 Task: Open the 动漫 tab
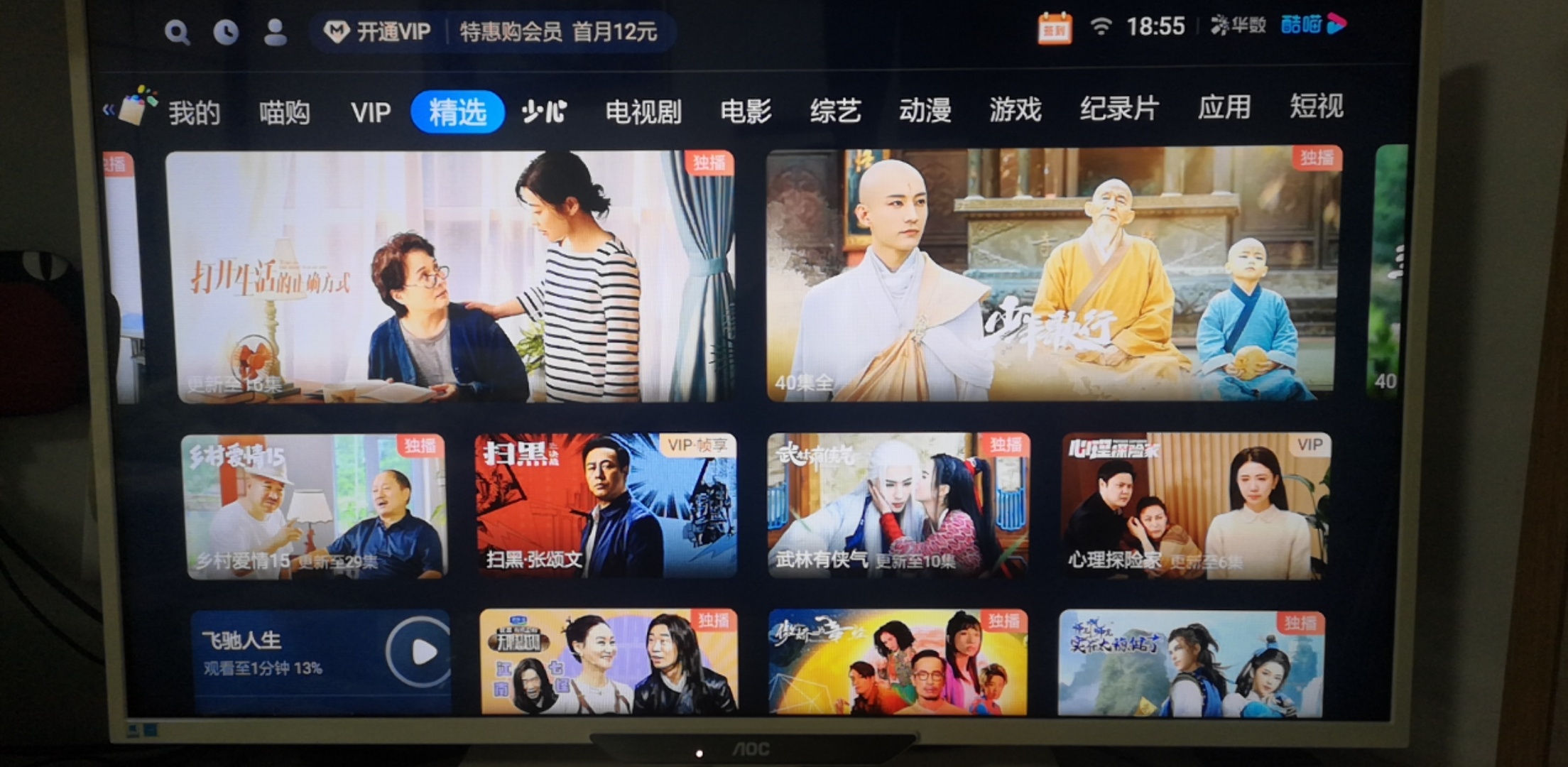925,110
